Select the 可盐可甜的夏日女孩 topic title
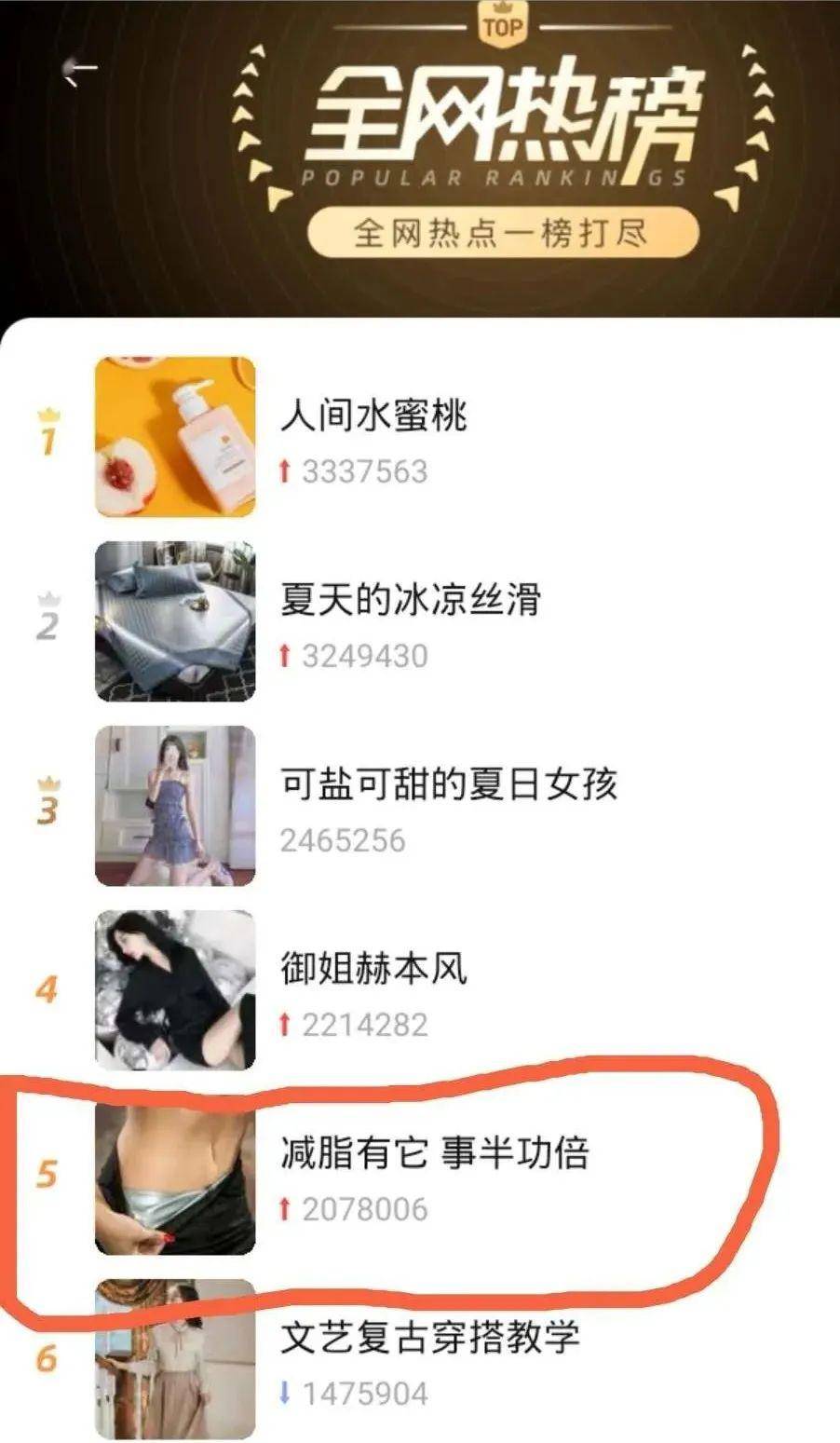840x1443 pixels. click(x=452, y=784)
